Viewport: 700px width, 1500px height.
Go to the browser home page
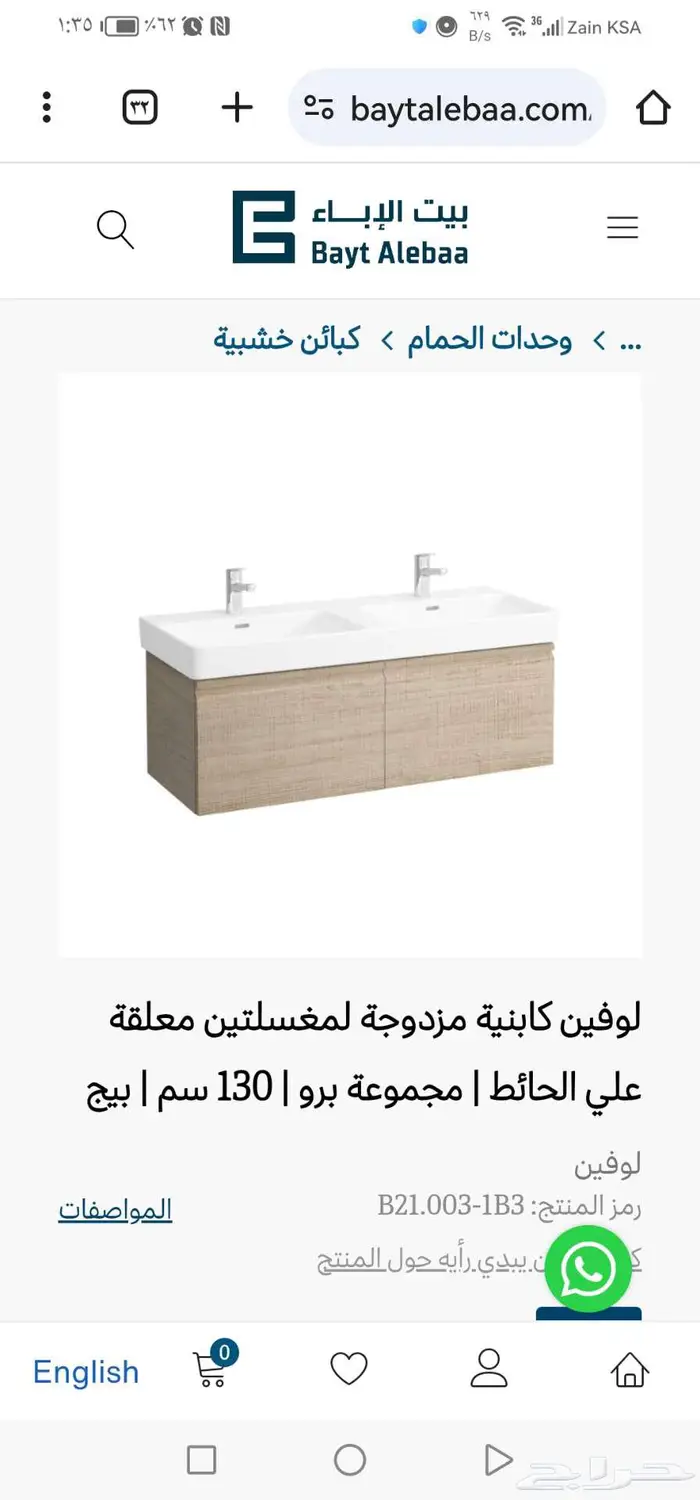[652, 107]
